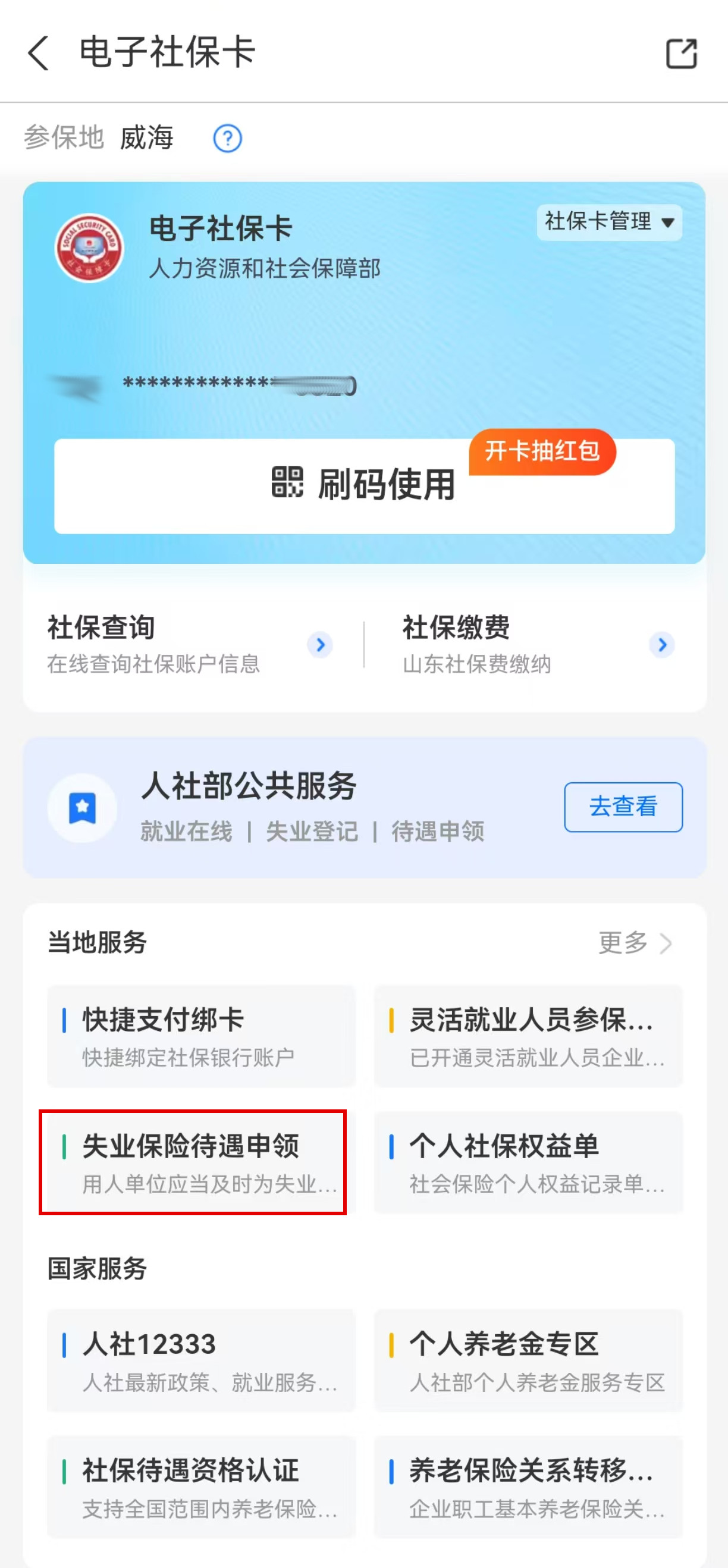Go back from 电子社保卡 page
728x1568 pixels.
click(x=38, y=53)
